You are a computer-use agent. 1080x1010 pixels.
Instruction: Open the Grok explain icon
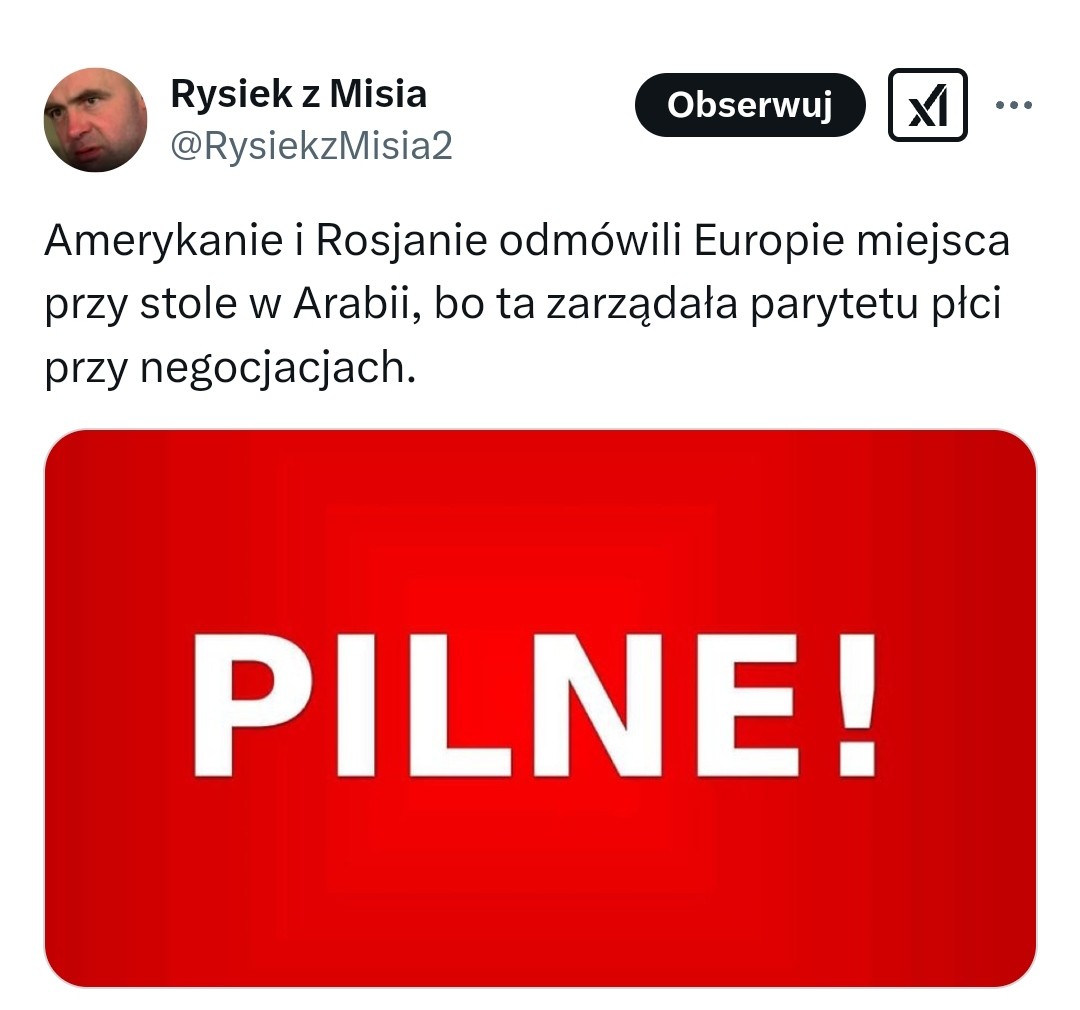pyautogui.click(x=927, y=105)
